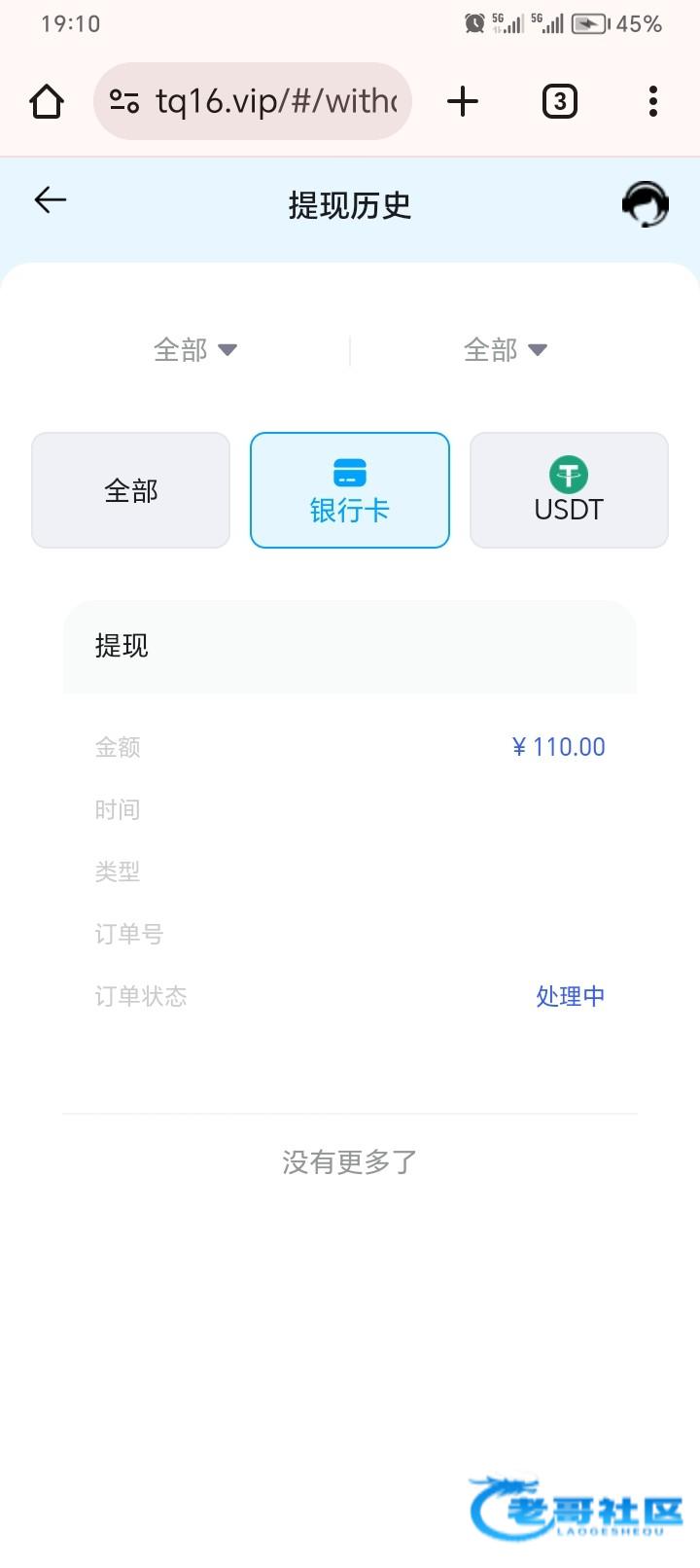The image size is (700, 1568).
Task: Show the open tabs switcher
Action: (x=559, y=101)
